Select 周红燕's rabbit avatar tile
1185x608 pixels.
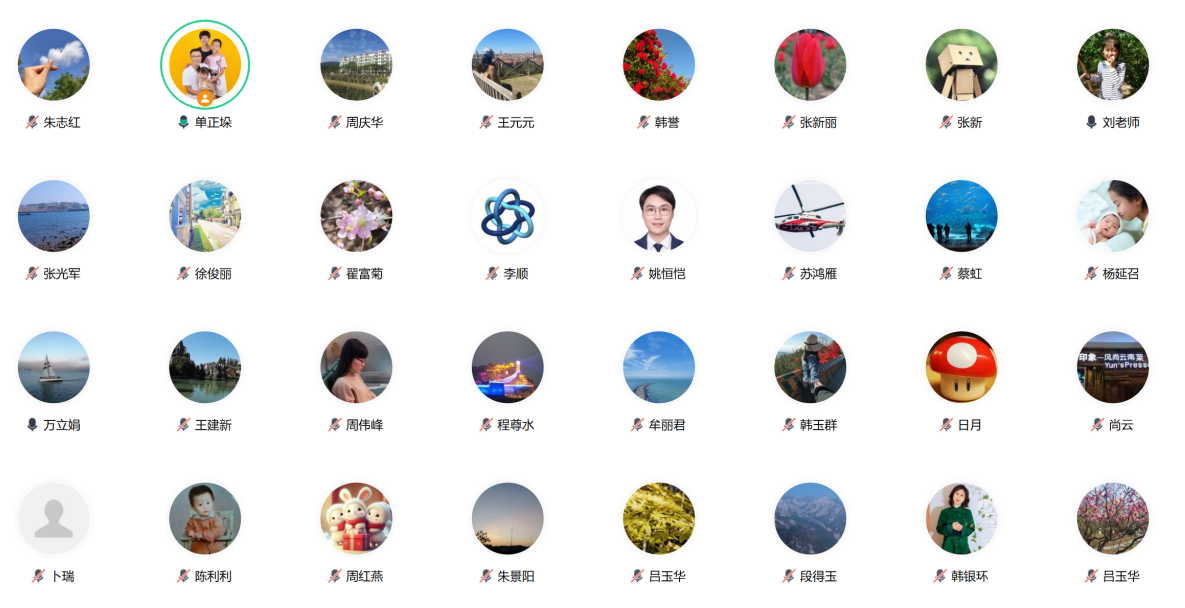click(356, 519)
